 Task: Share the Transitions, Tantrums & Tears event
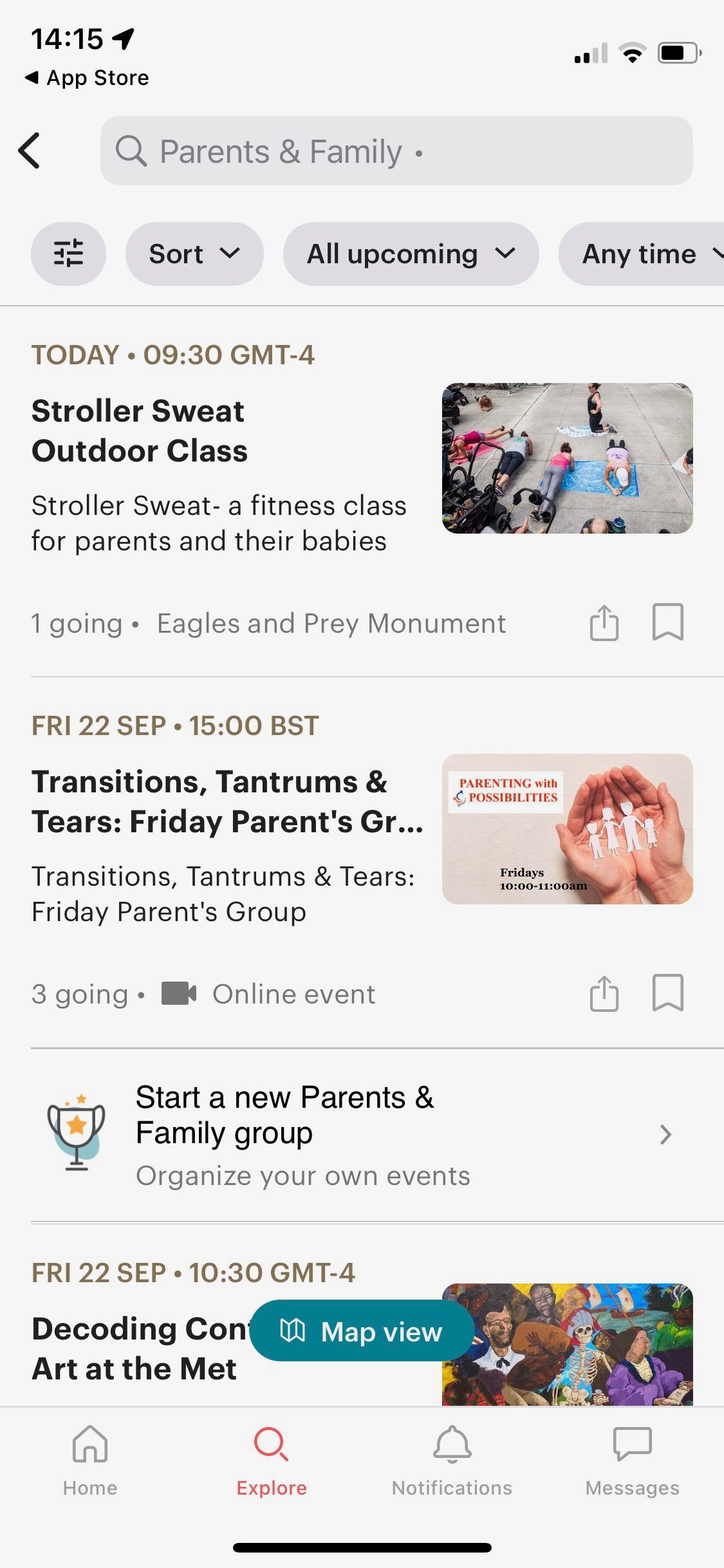604,993
